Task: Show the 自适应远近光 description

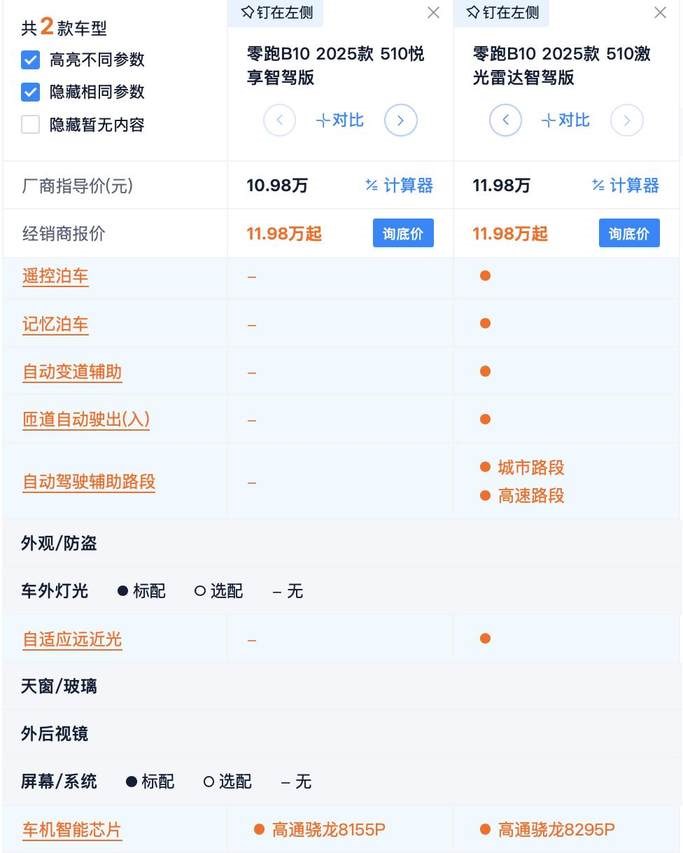Action: (x=72, y=639)
